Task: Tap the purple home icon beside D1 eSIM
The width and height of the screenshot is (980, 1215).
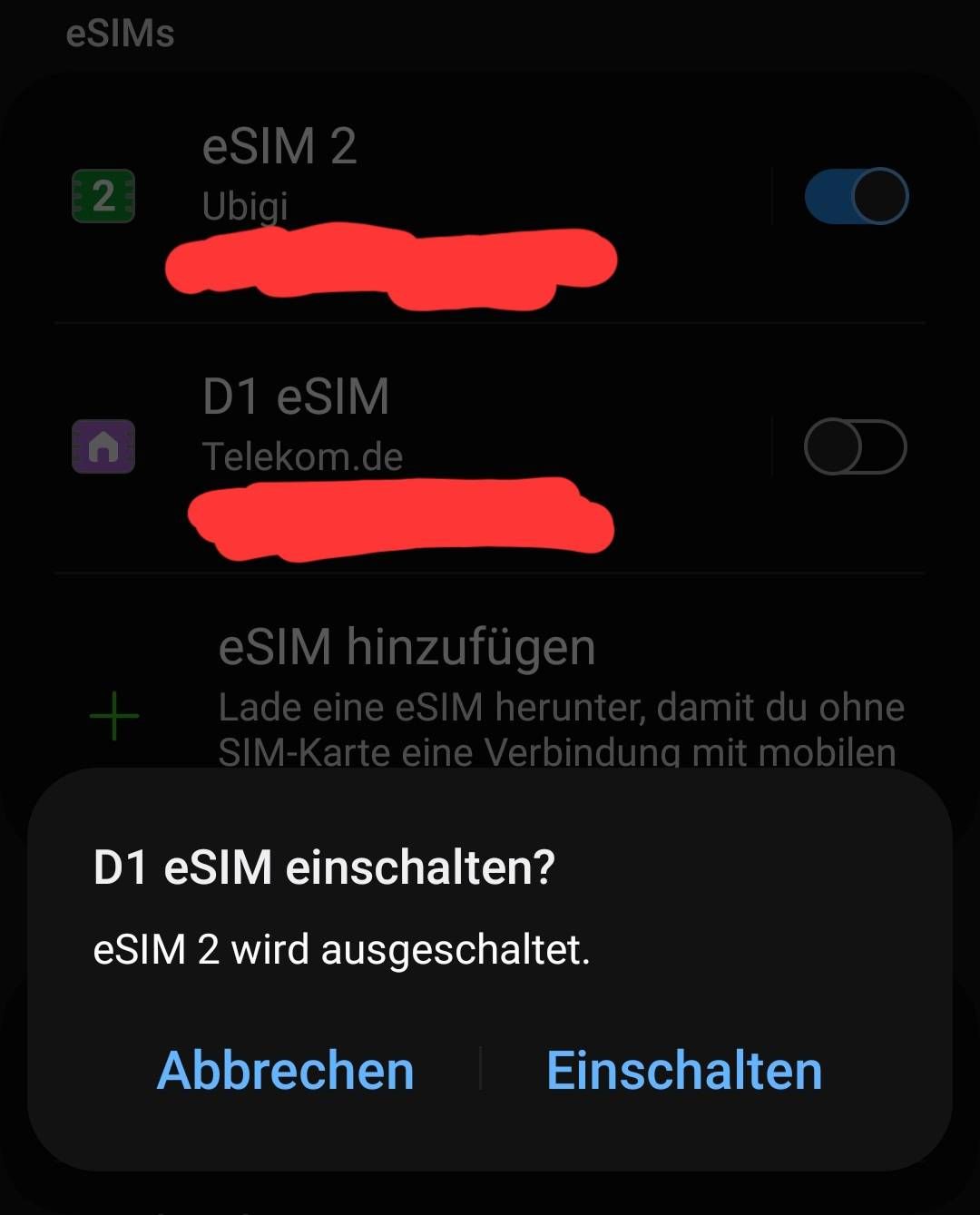Action: click(103, 445)
